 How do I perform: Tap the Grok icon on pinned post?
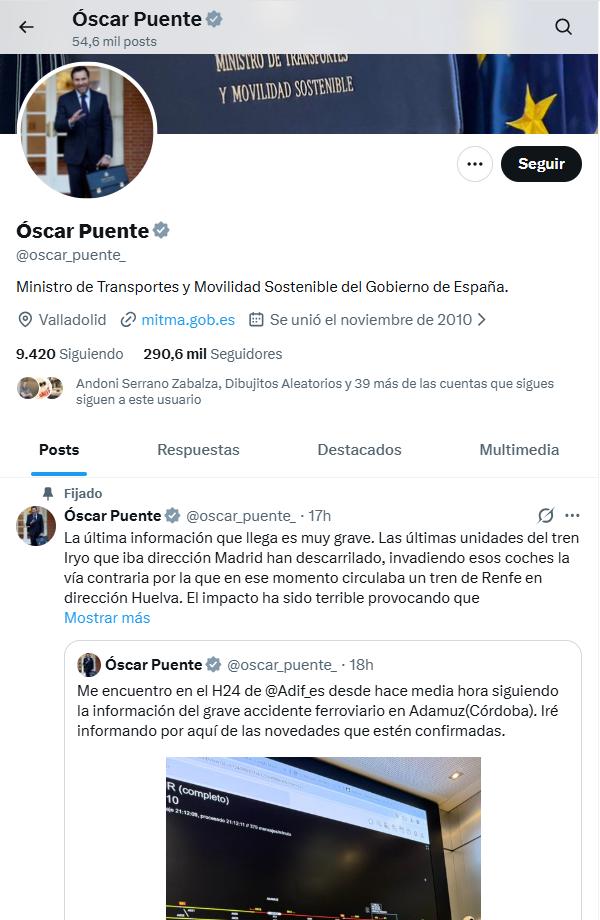coord(546,516)
